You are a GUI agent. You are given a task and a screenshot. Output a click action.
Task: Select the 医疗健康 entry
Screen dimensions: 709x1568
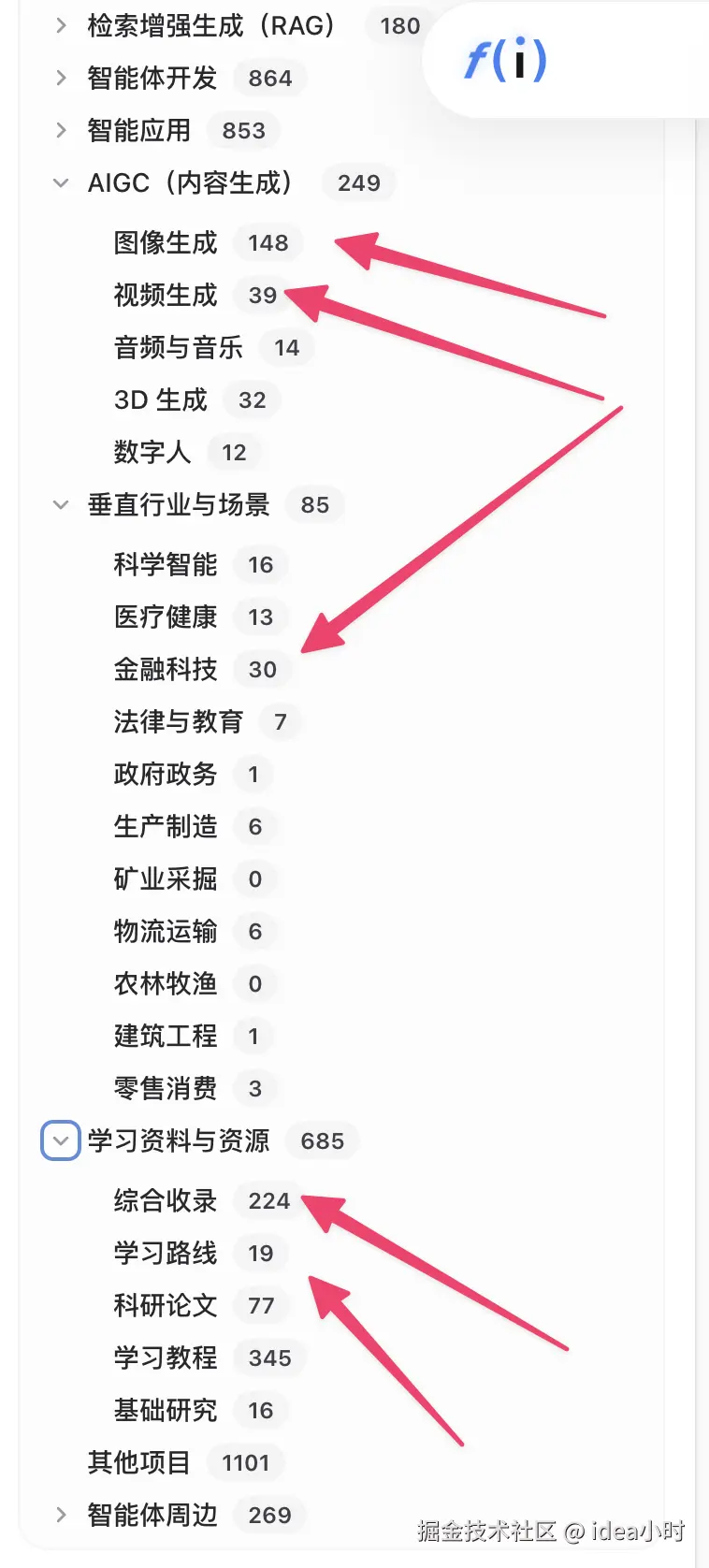165,617
